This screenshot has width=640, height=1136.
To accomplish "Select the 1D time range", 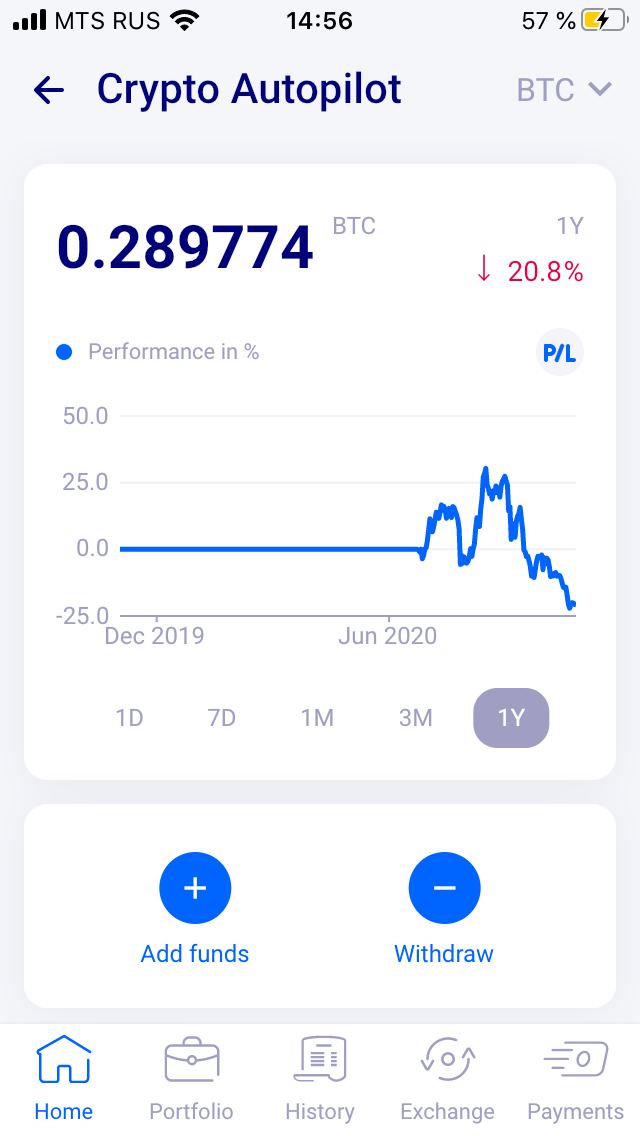I will click(x=129, y=718).
